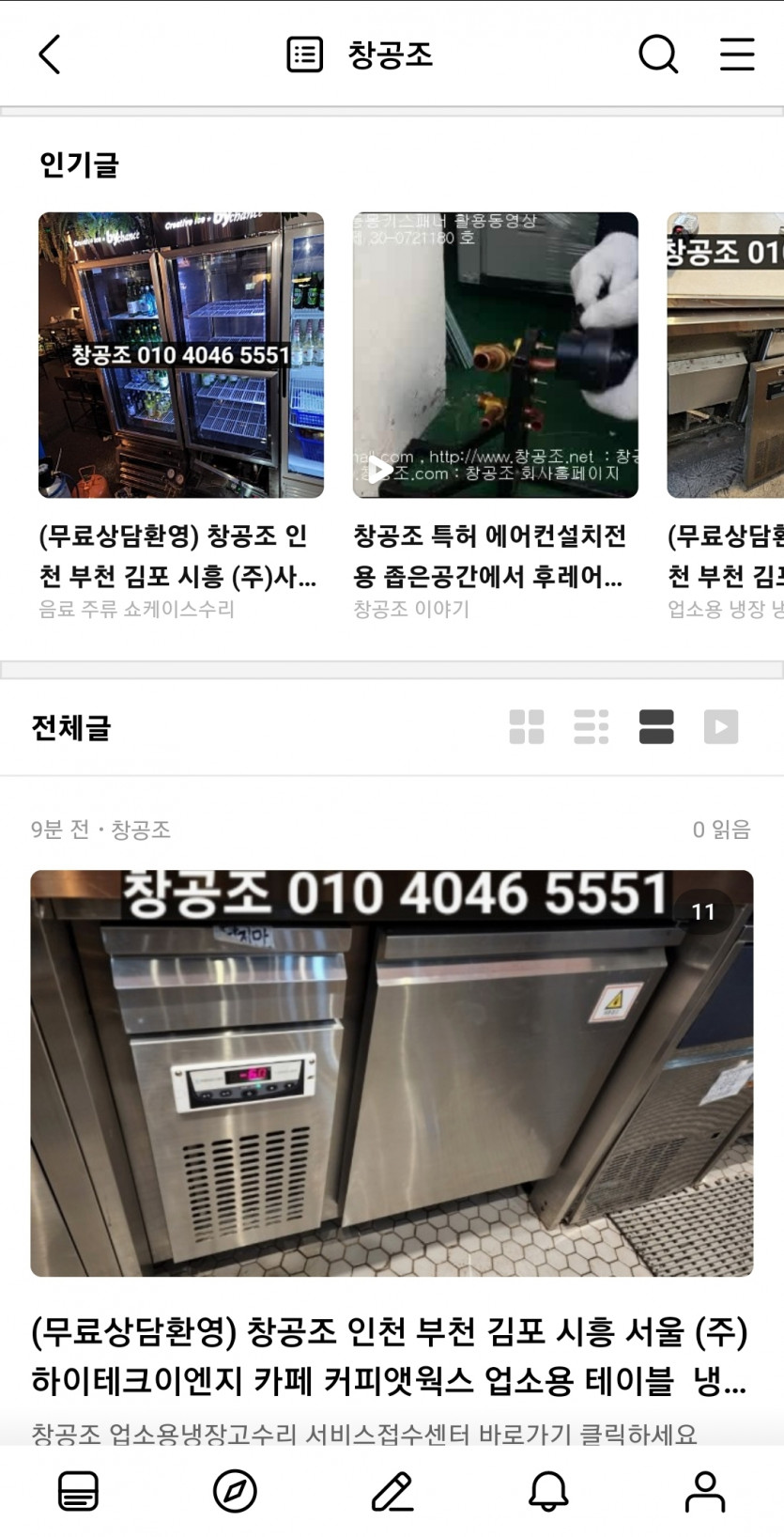Screen dimensions: 784x1537
Task: Switch to grid album view
Action: 526,727
